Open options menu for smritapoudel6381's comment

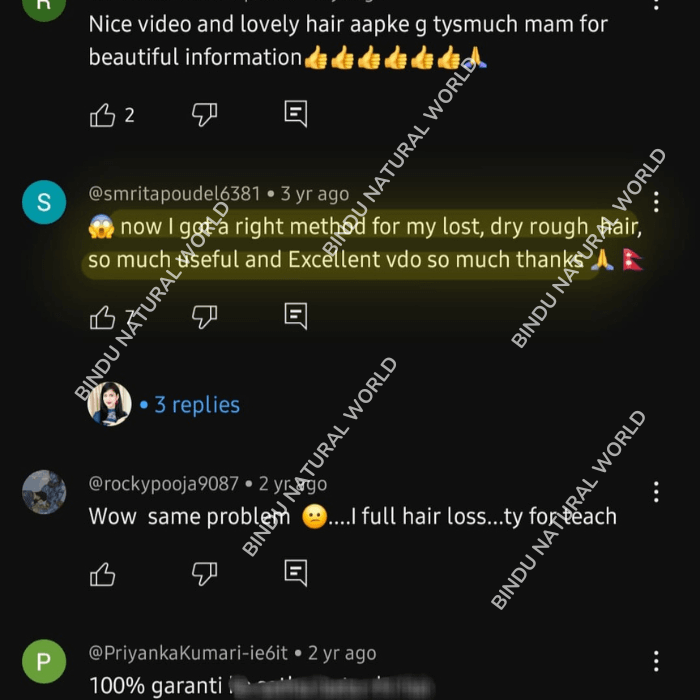click(656, 203)
